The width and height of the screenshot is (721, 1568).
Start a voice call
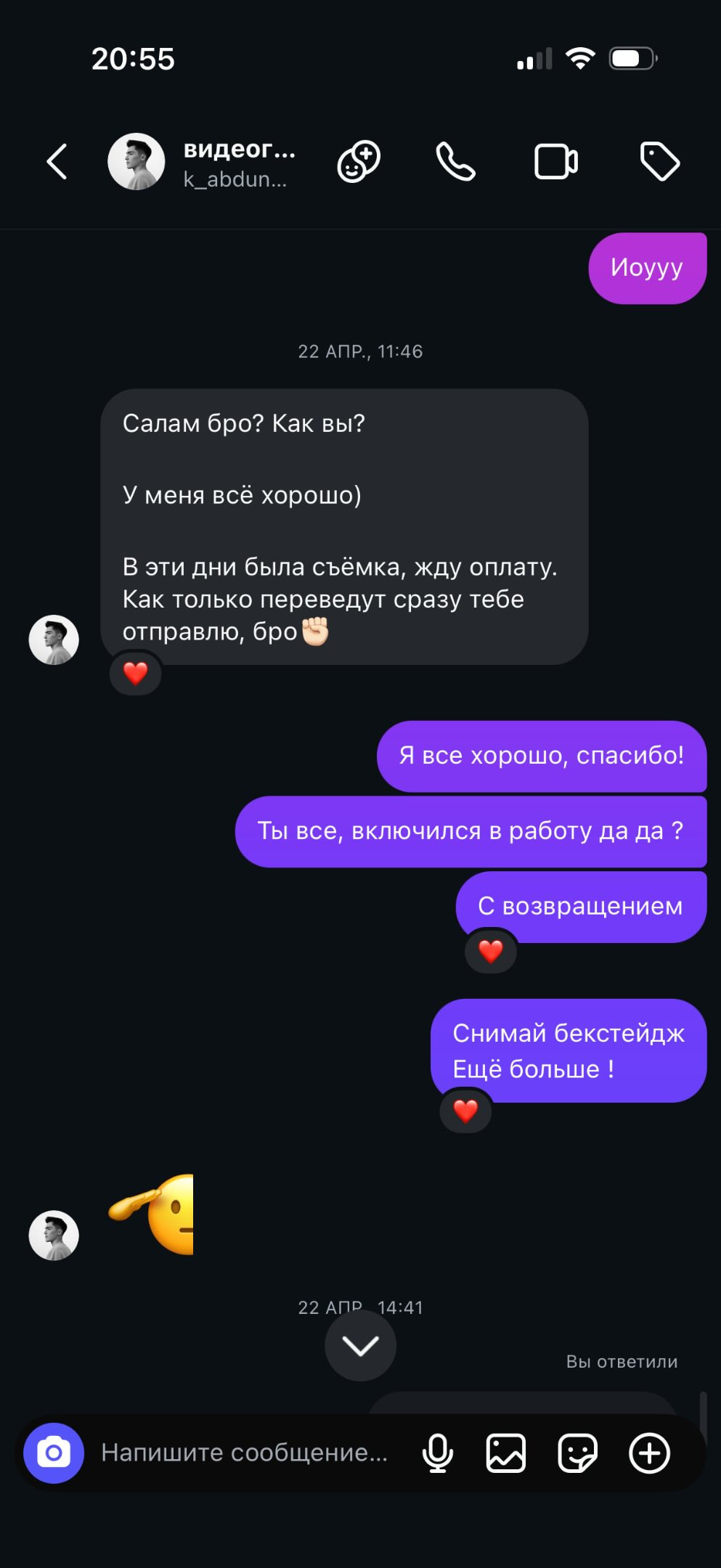pyautogui.click(x=456, y=161)
